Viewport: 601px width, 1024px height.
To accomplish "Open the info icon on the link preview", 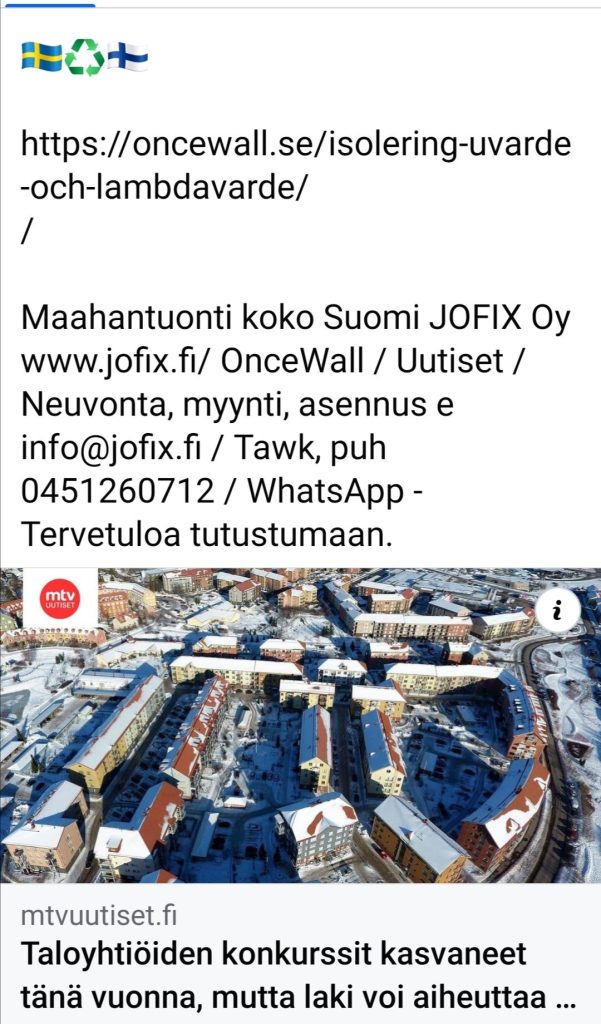I will pos(559,609).
